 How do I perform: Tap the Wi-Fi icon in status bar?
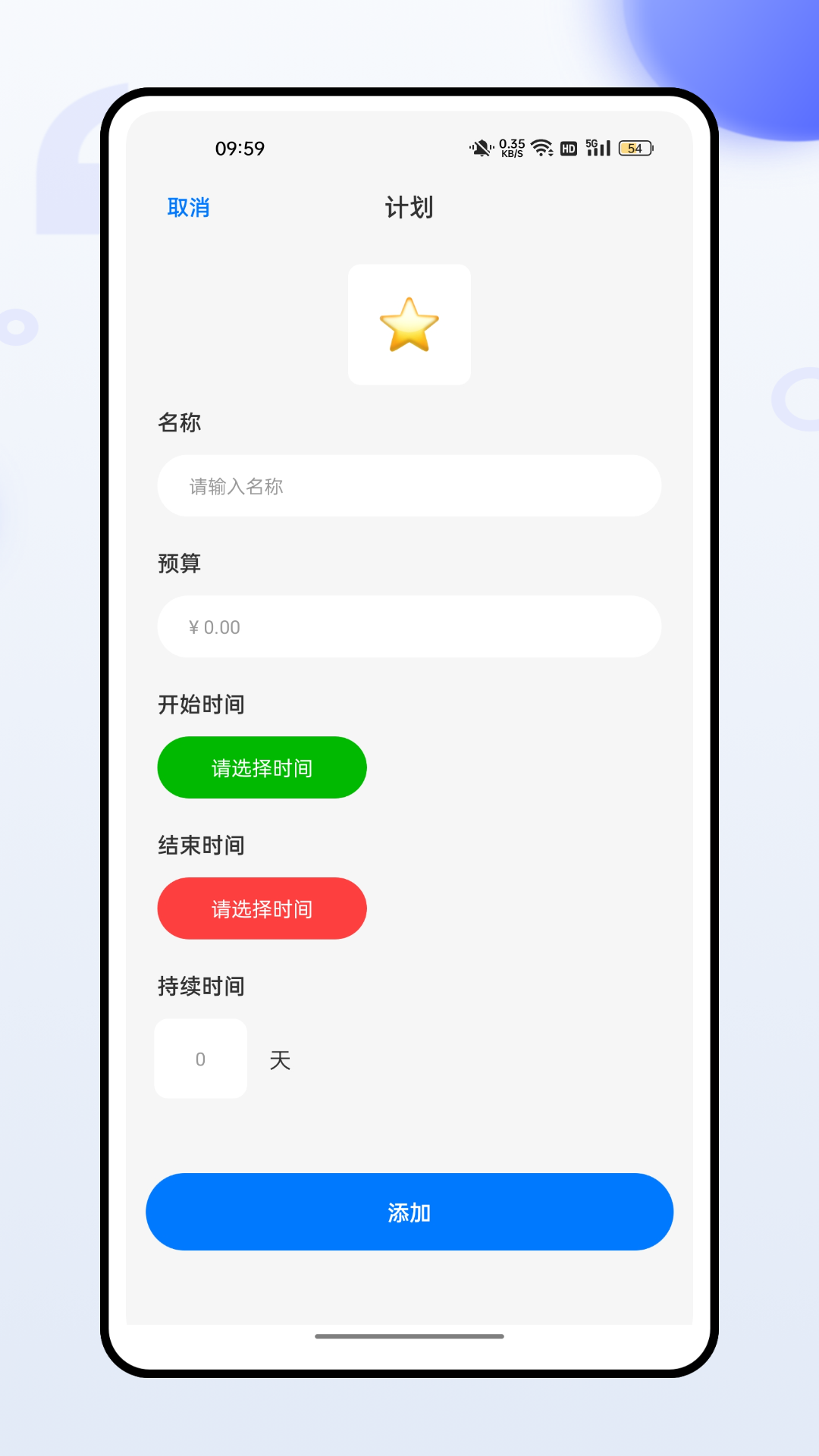click(540, 149)
